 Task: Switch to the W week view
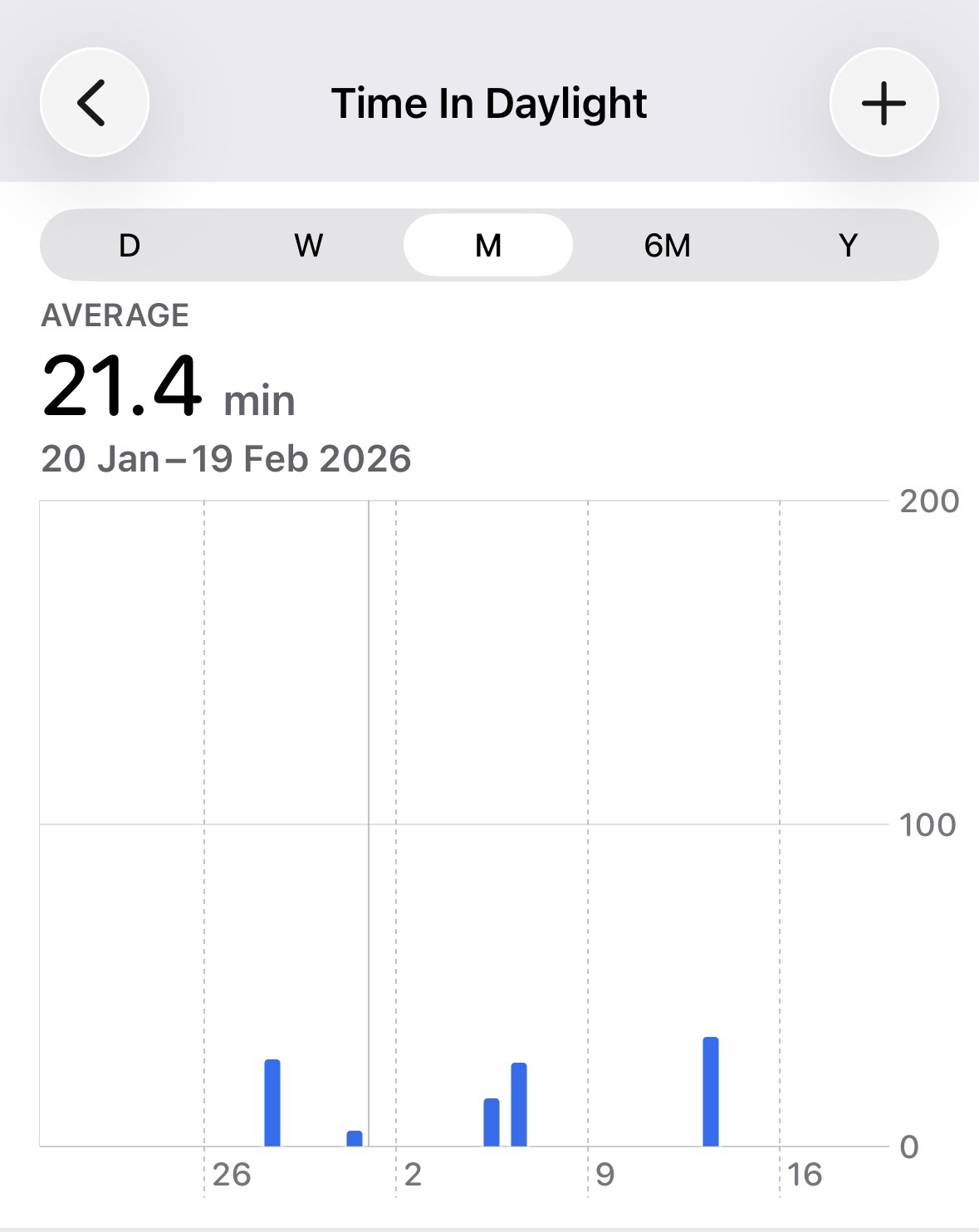309,246
